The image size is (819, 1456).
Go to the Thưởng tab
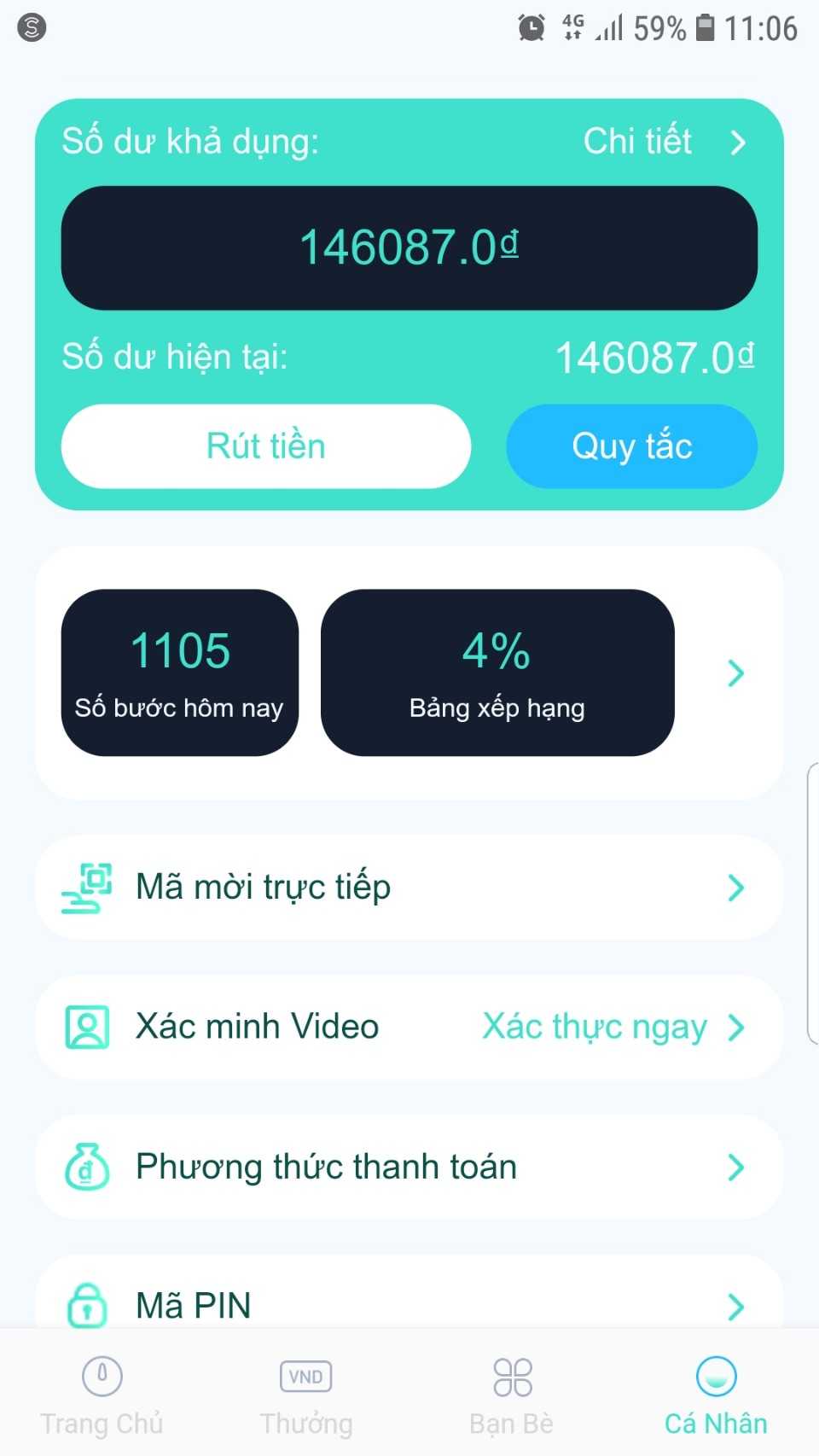(x=306, y=1395)
